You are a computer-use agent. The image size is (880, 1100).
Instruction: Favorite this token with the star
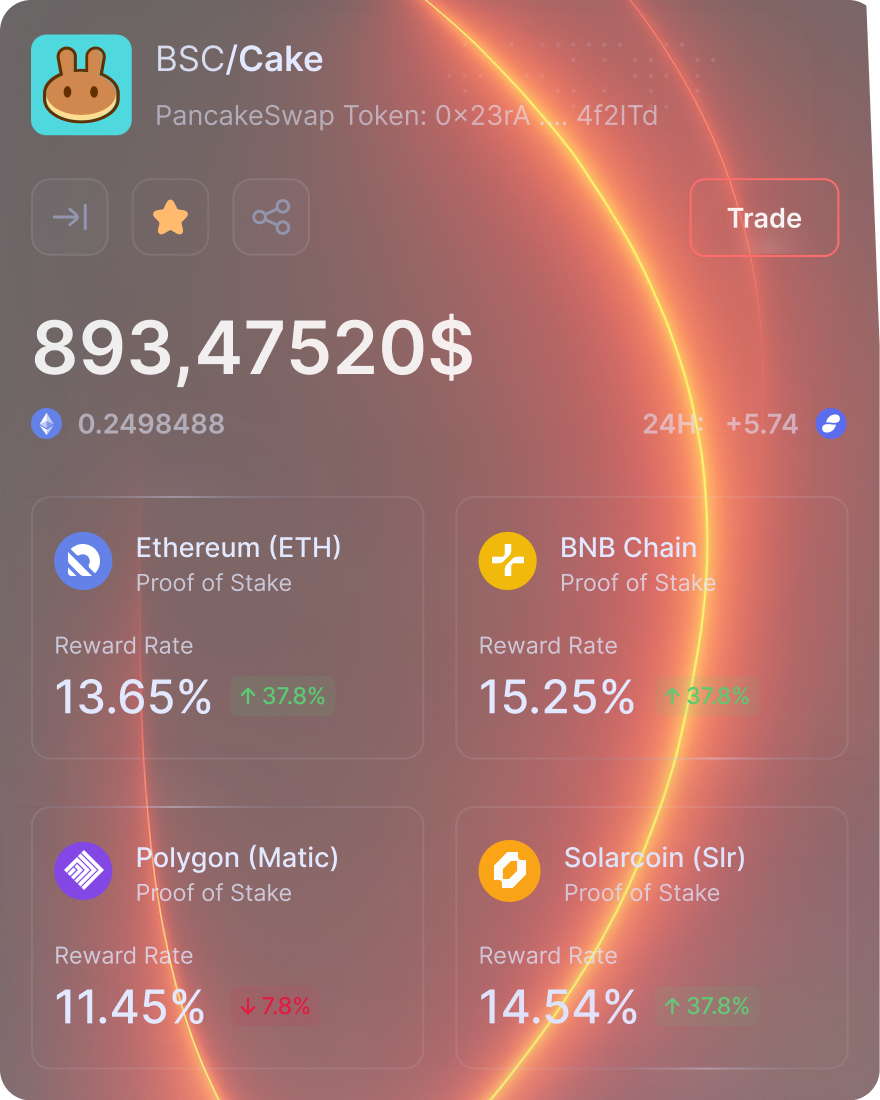170,217
